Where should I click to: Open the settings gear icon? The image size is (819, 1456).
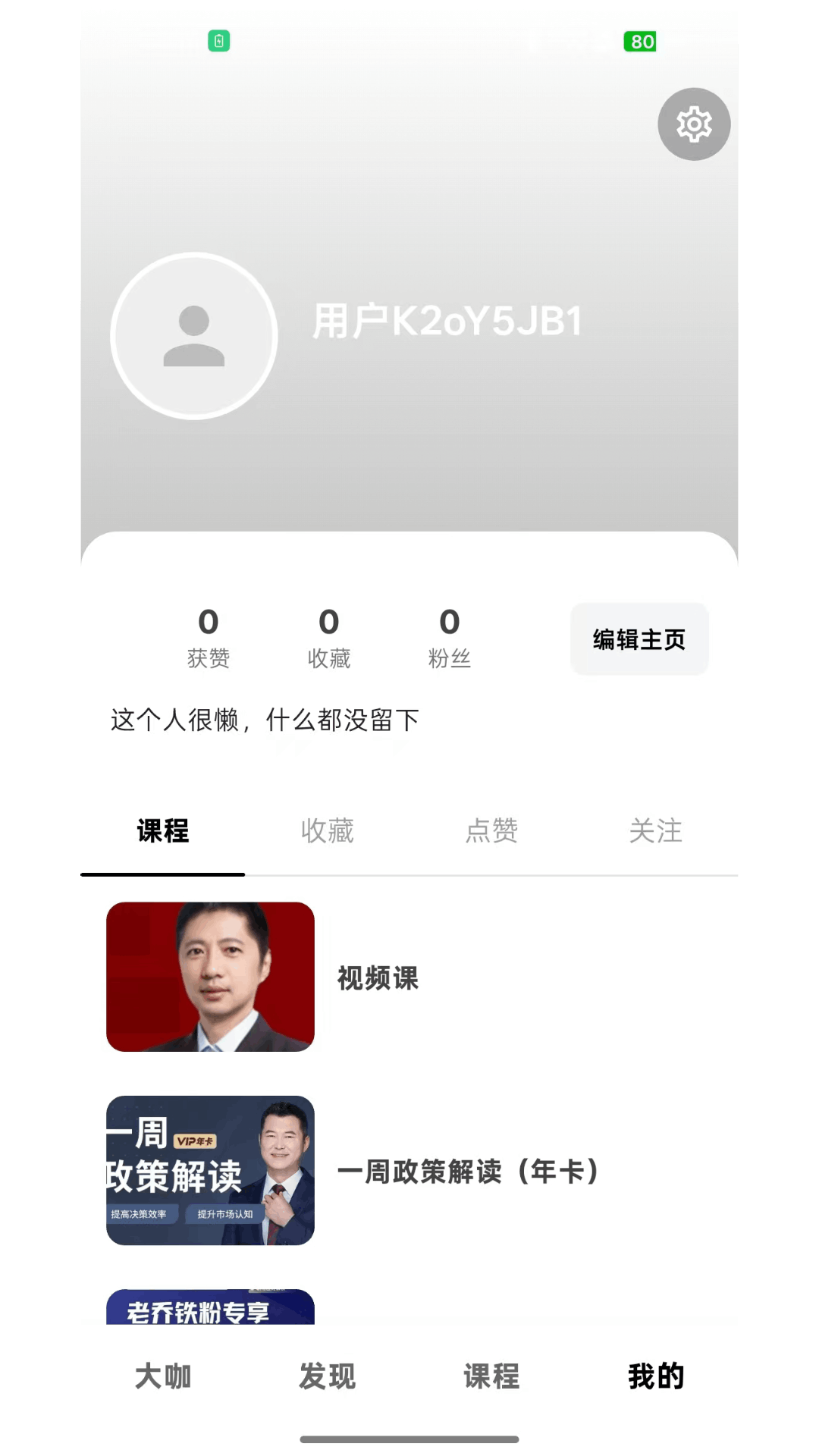coord(694,124)
